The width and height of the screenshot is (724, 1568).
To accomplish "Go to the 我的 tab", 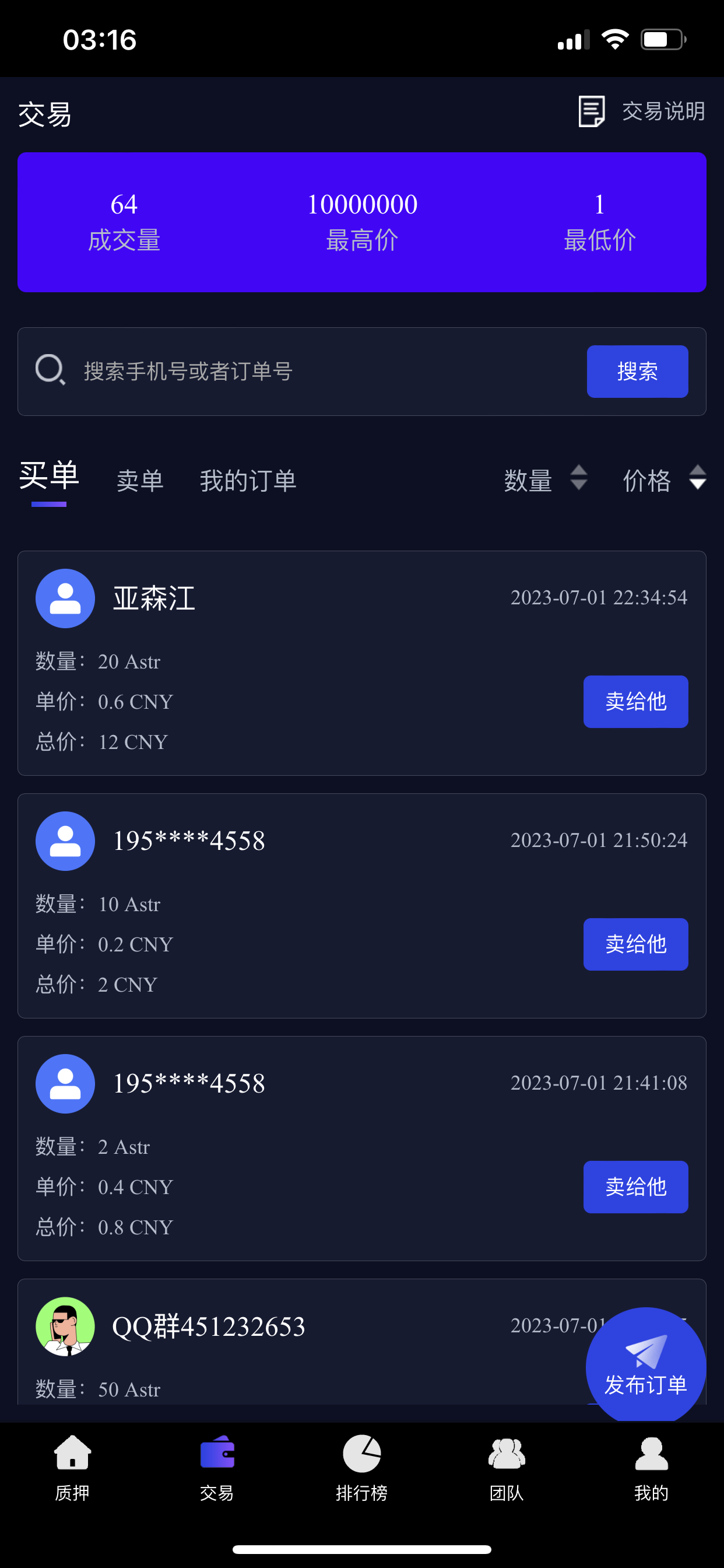I will (651, 1468).
